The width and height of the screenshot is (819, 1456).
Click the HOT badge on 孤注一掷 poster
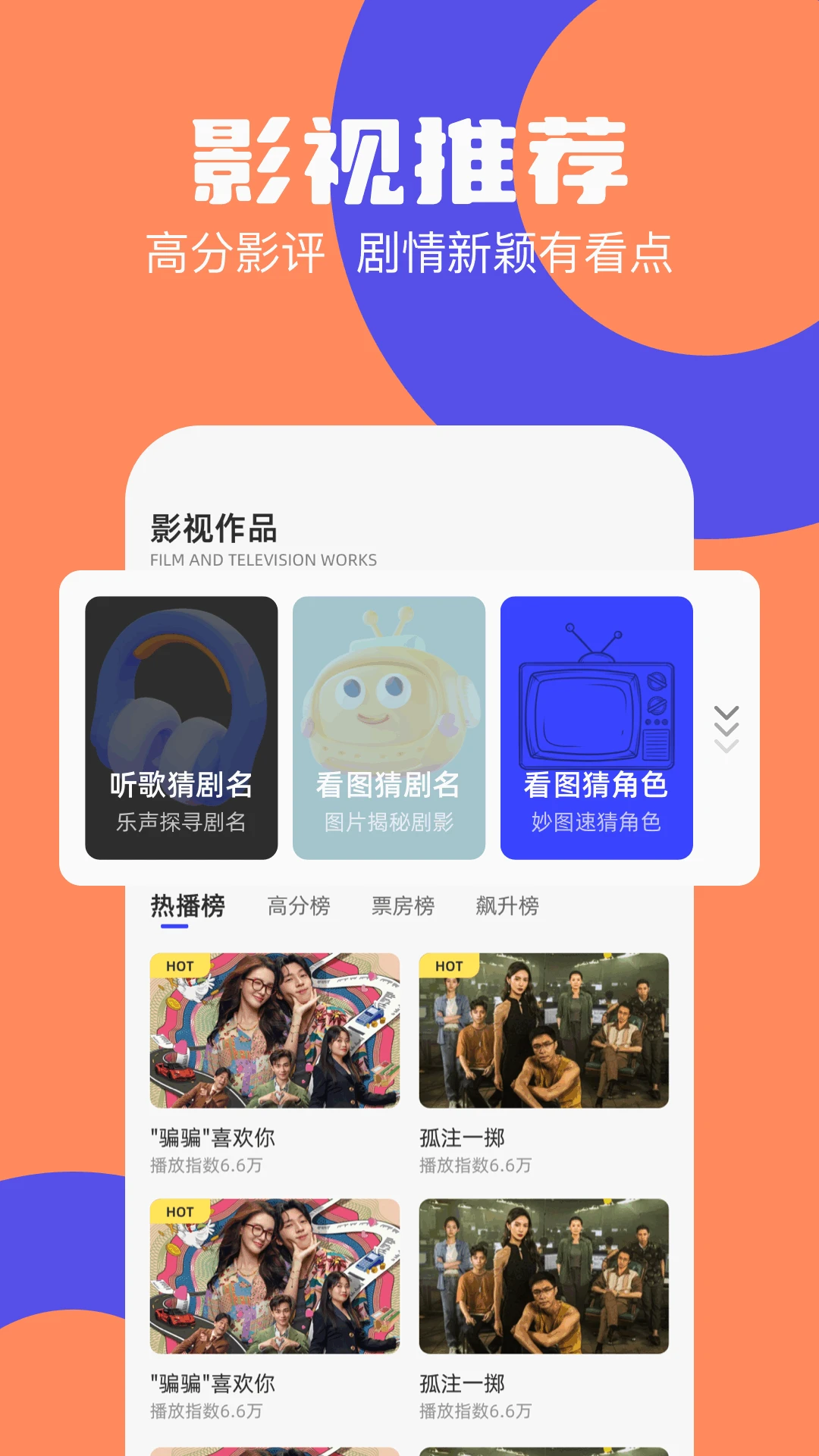tap(447, 966)
